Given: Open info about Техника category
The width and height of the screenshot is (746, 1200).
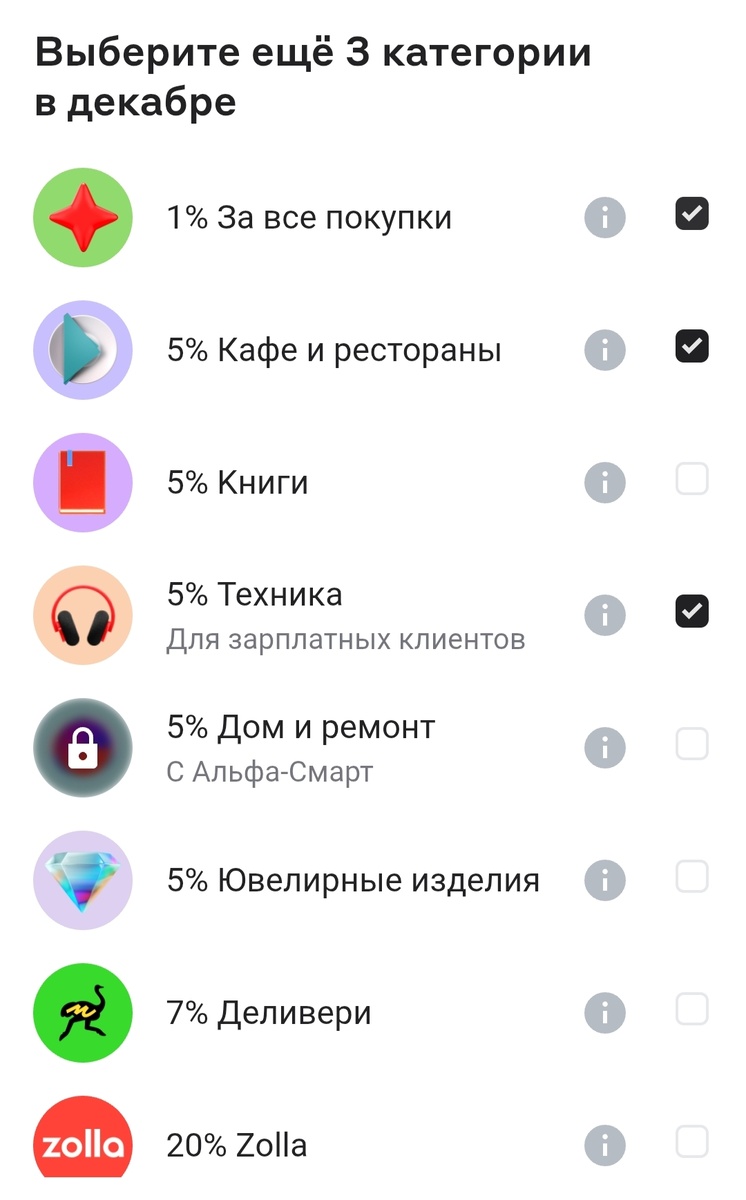Looking at the screenshot, I should 605,614.
